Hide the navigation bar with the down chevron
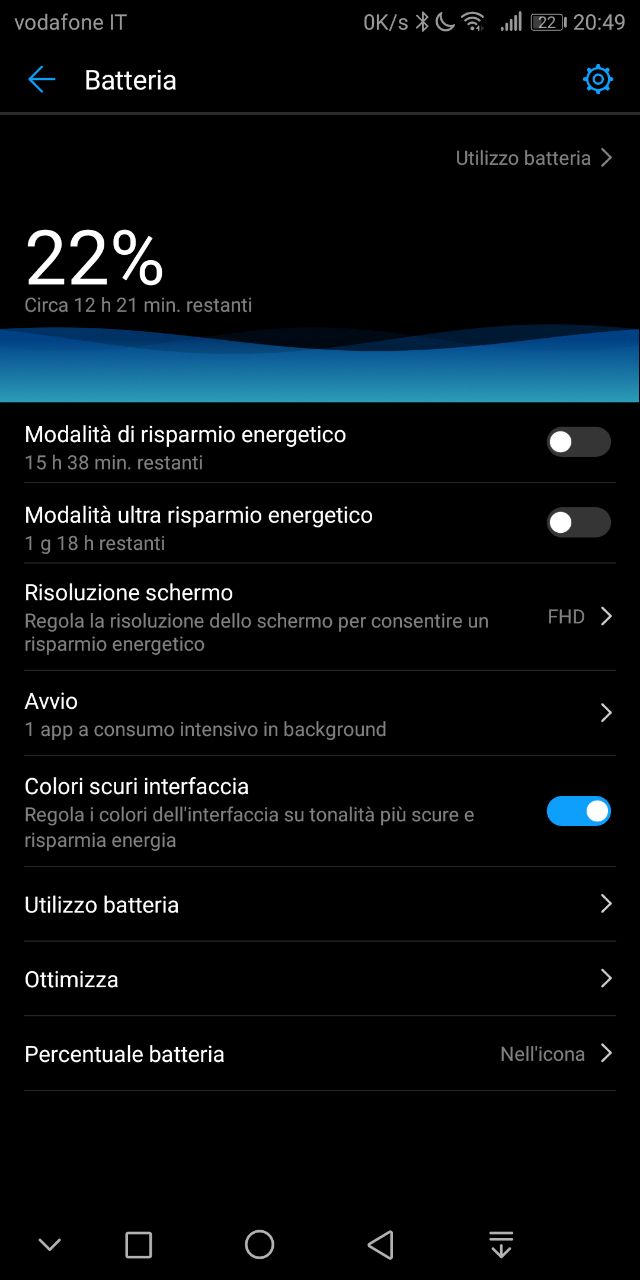 pos(49,1244)
